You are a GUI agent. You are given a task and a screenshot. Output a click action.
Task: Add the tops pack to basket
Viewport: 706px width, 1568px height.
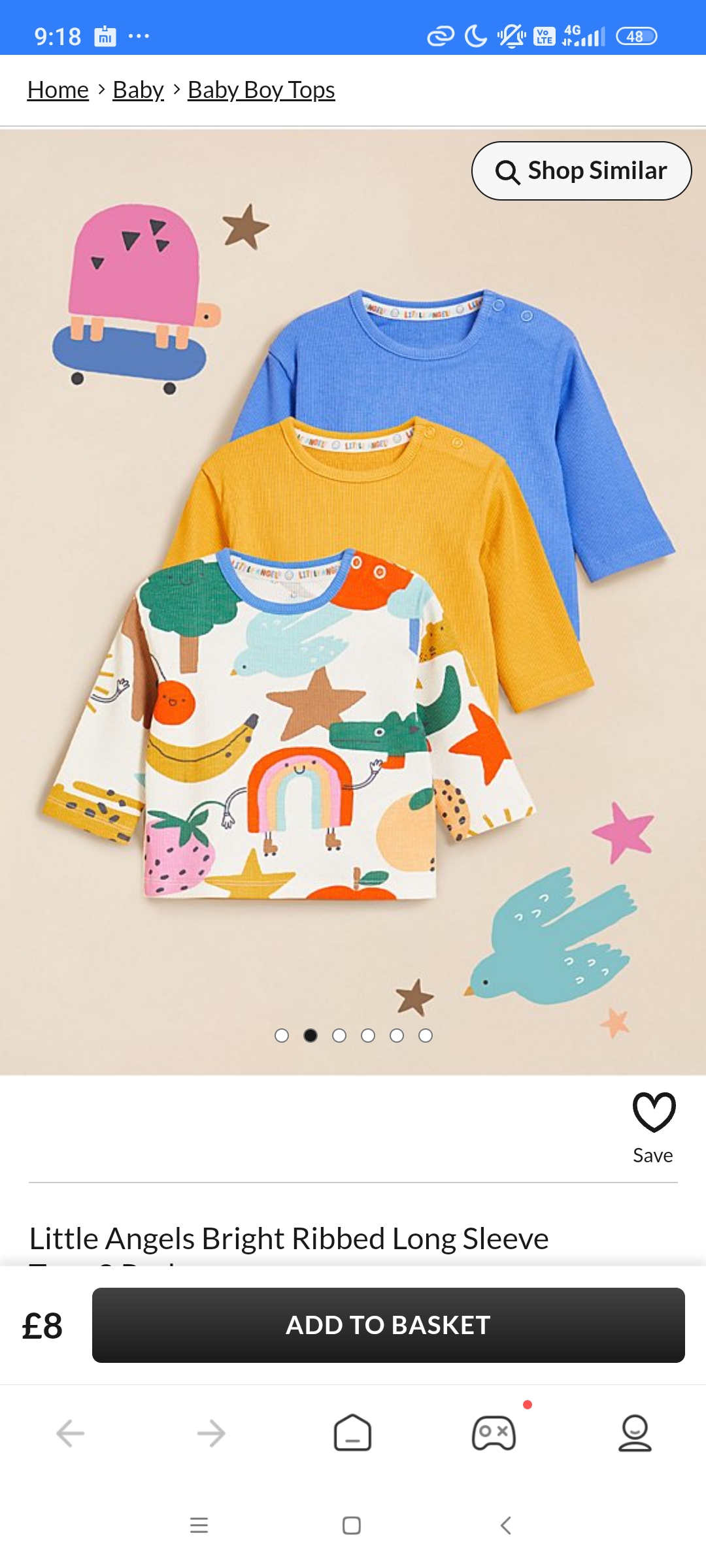[x=388, y=1325]
